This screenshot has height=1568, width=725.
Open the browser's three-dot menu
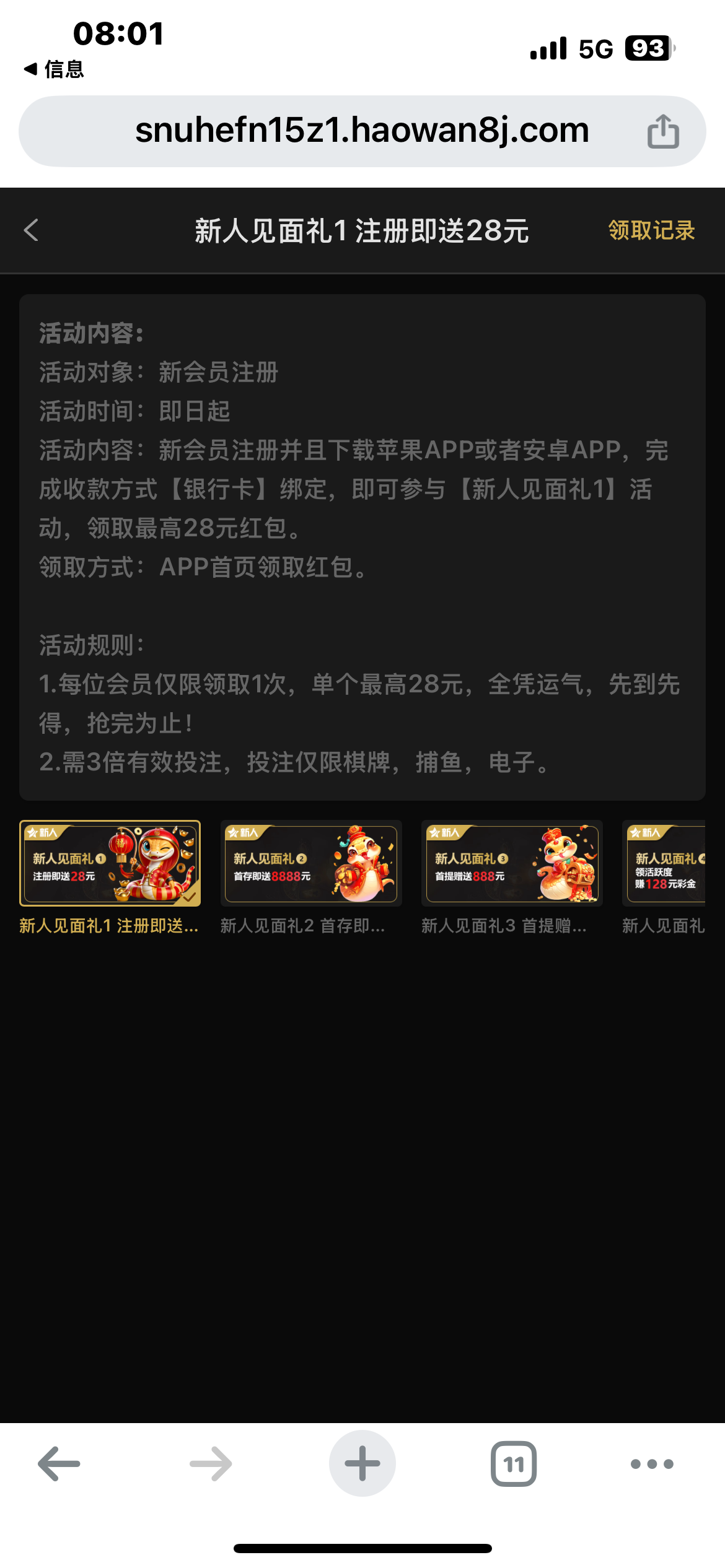click(652, 1464)
